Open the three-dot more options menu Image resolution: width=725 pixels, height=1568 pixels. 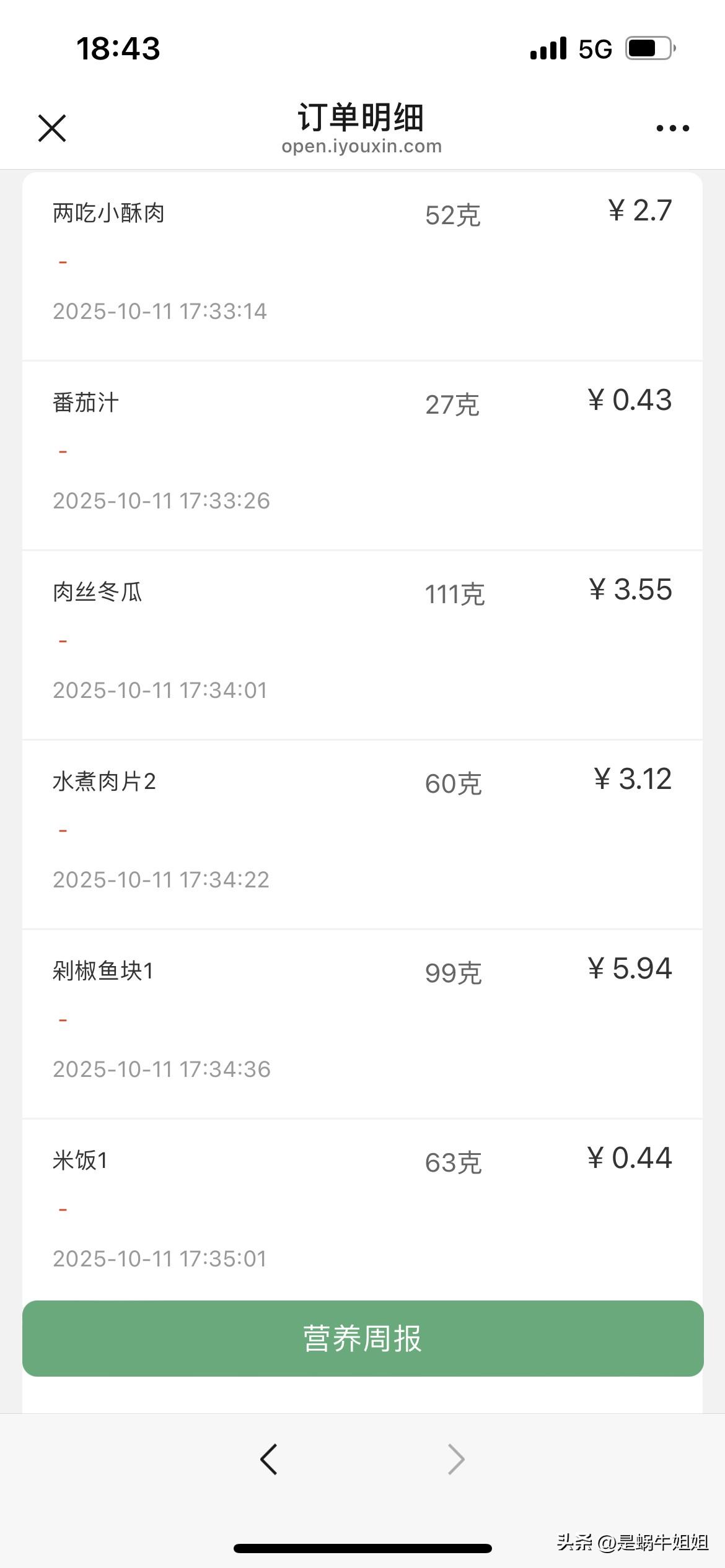[x=672, y=128]
